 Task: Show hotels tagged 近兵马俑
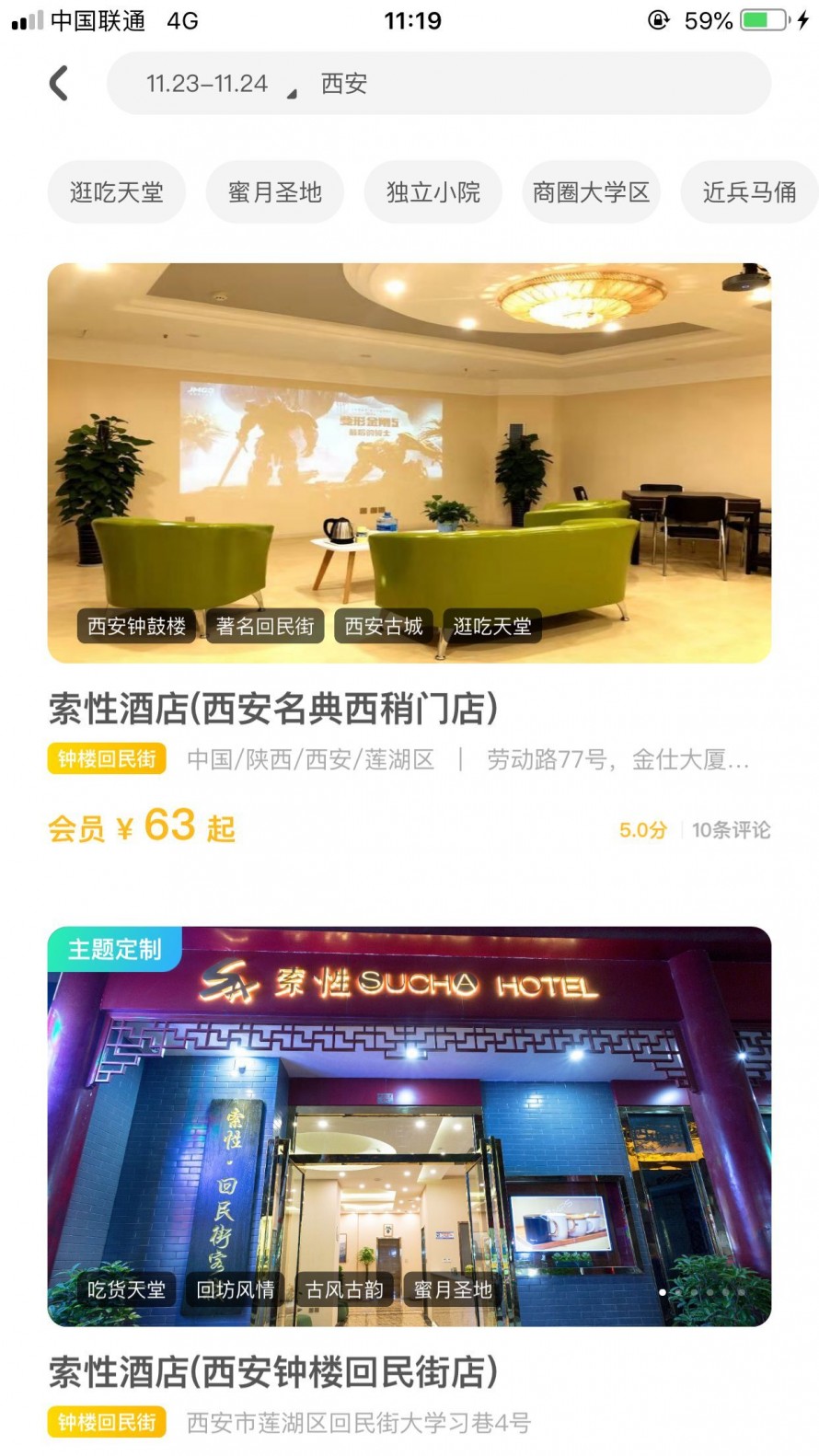pos(749,192)
